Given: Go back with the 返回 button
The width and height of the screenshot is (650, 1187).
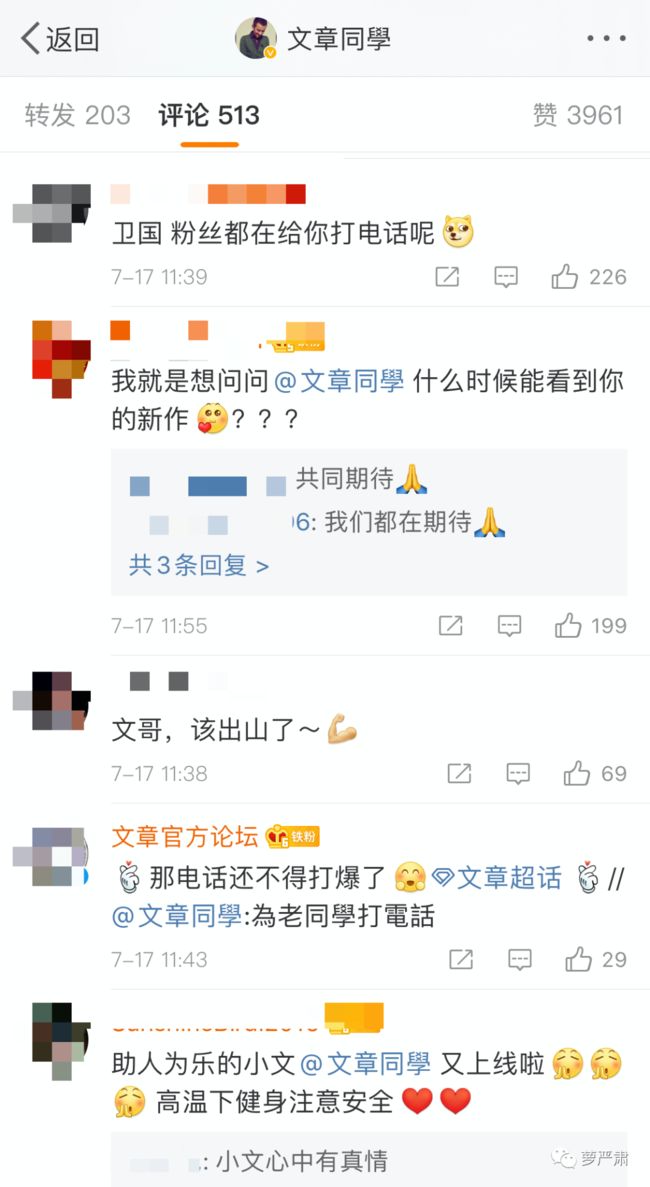Looking at the screenshot, I should point(61,38).
